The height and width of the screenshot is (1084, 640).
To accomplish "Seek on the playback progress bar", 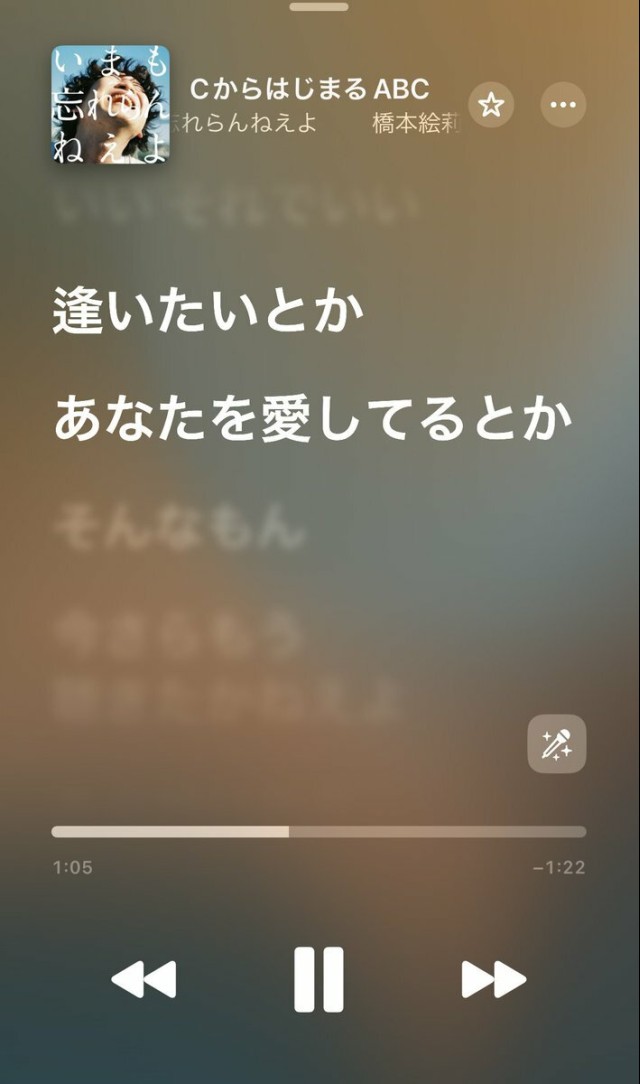I will click(319, 831).
